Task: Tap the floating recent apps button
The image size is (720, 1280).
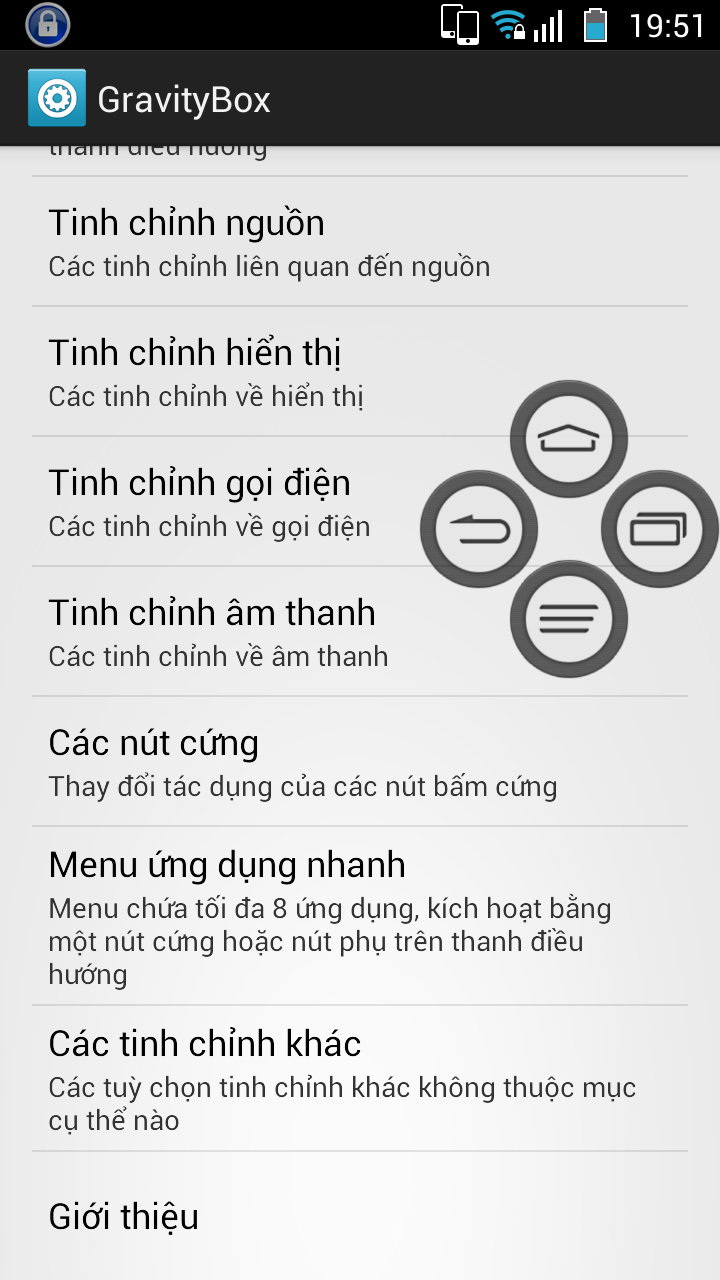Action: point(659,528)
